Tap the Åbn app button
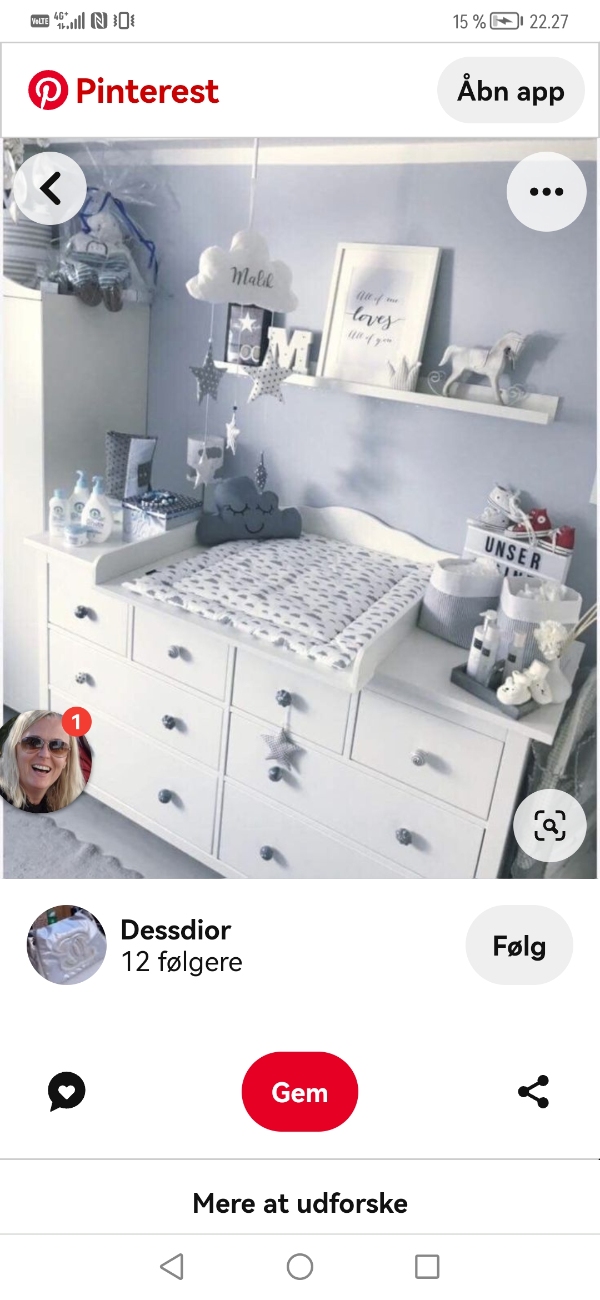Image resolution: width=600 pixels, height=1300 pixels. 511,91
